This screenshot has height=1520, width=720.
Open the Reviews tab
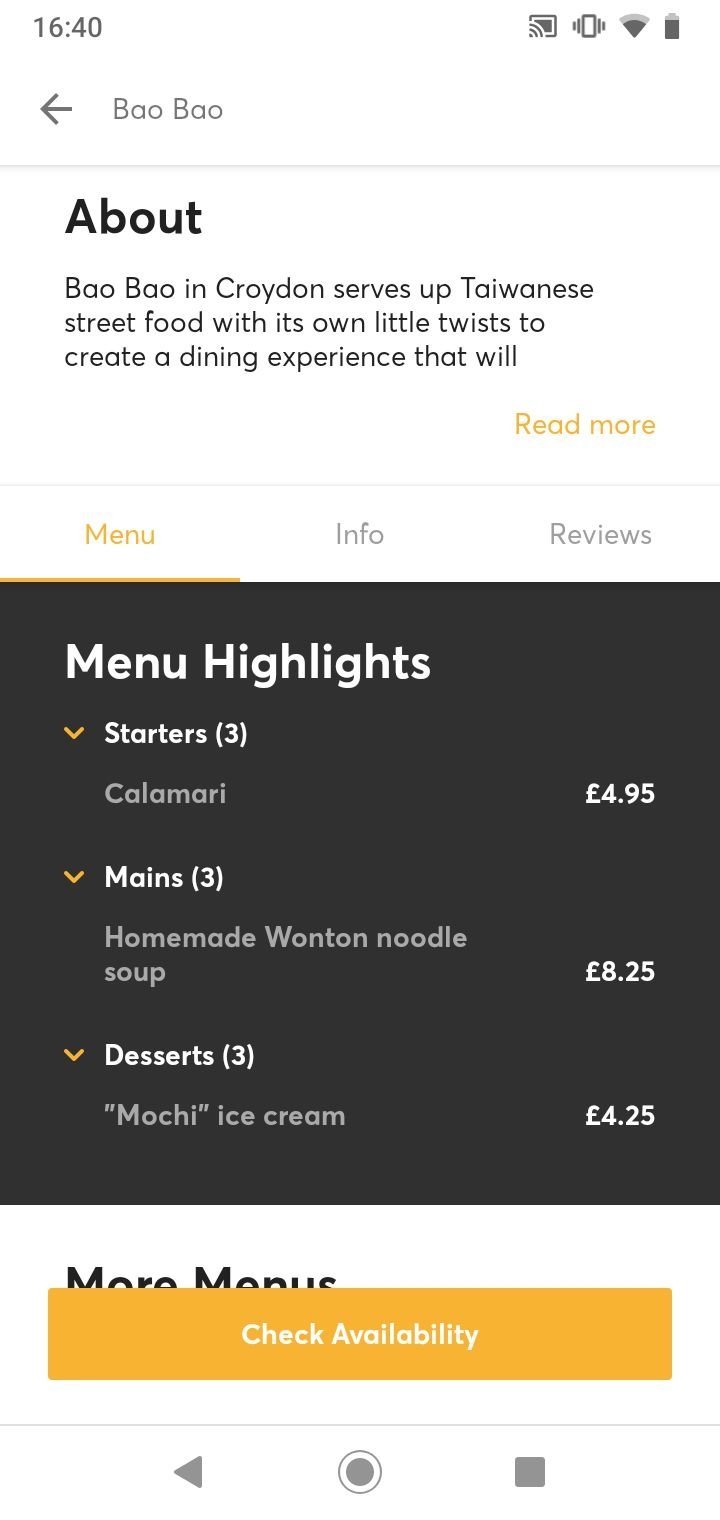(x=600, y=534)
